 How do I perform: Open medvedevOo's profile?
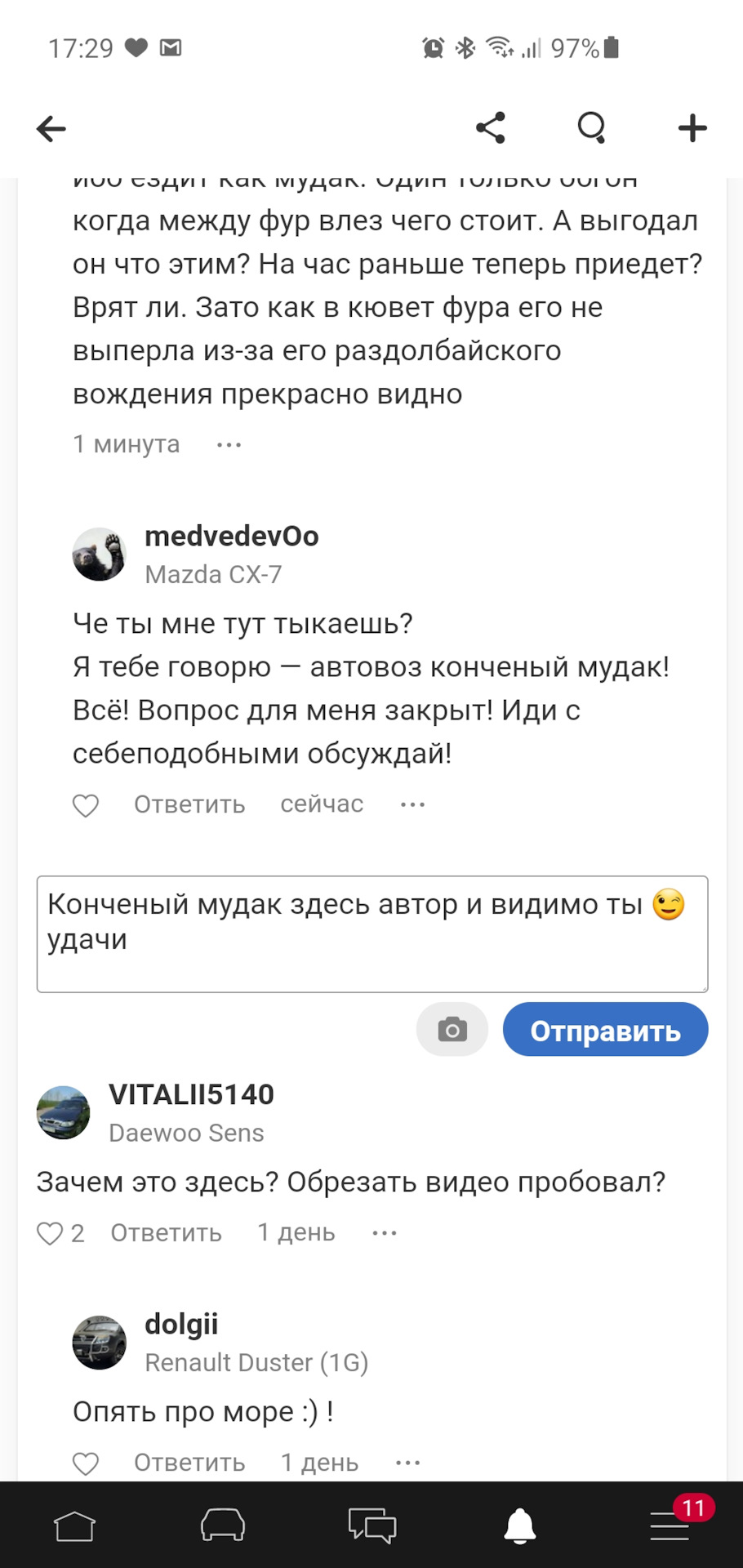point(231,537)
